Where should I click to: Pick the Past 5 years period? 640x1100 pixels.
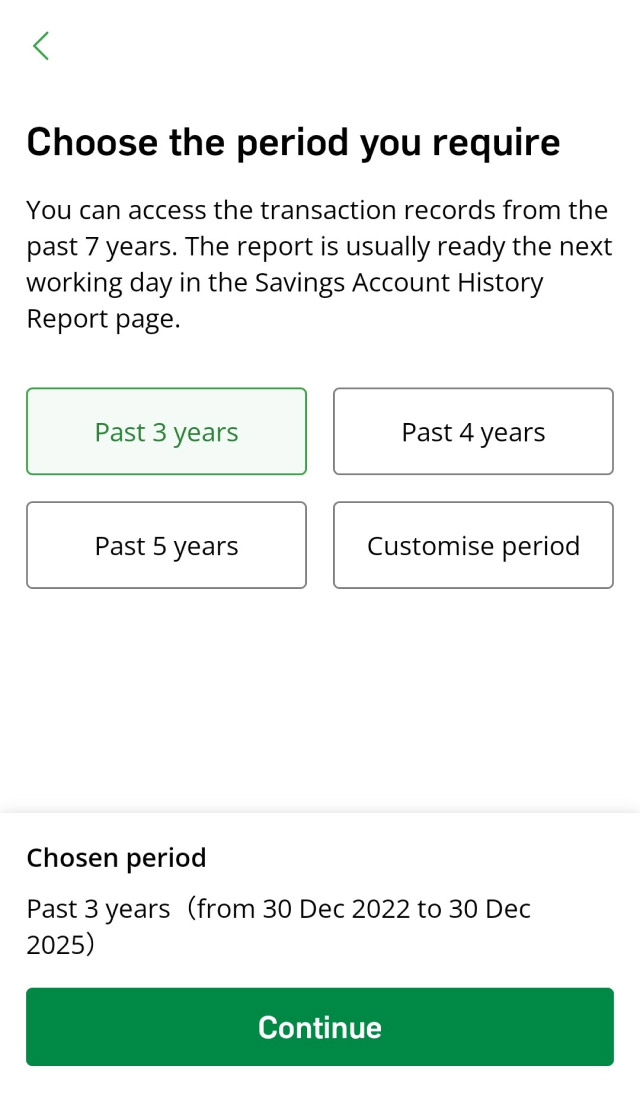166,545
